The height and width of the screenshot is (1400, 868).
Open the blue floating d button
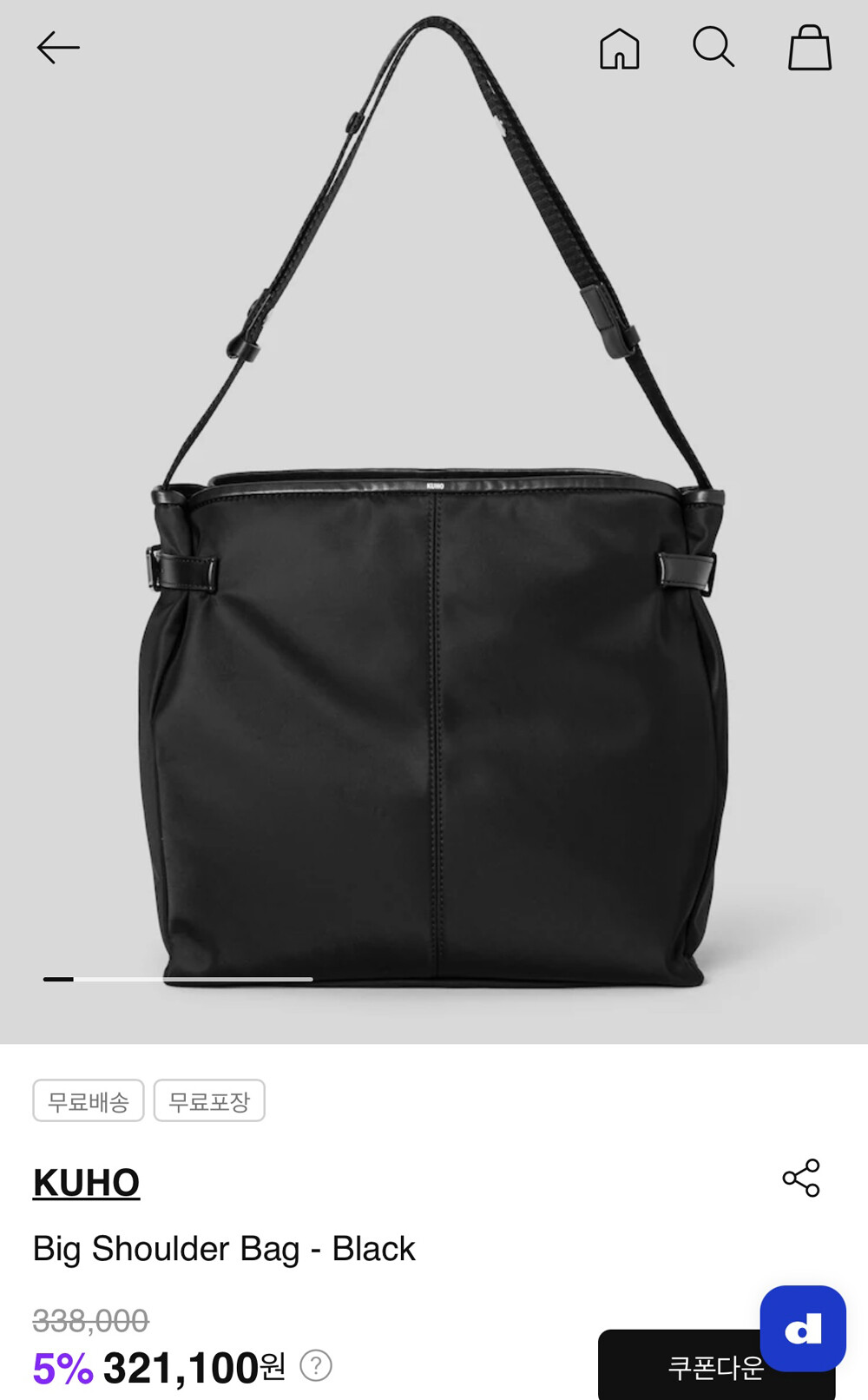pyautogui.click(x=803, y=1329)
